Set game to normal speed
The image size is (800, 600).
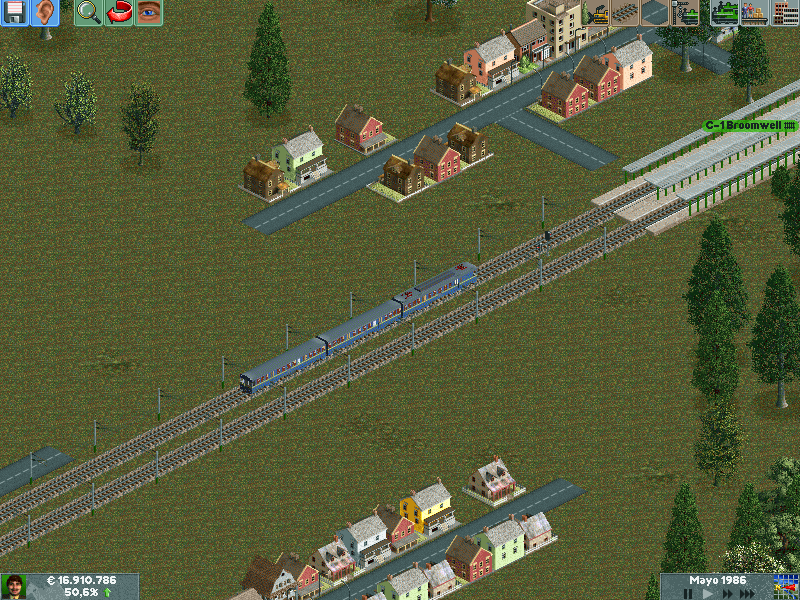[x=708, y=593]
